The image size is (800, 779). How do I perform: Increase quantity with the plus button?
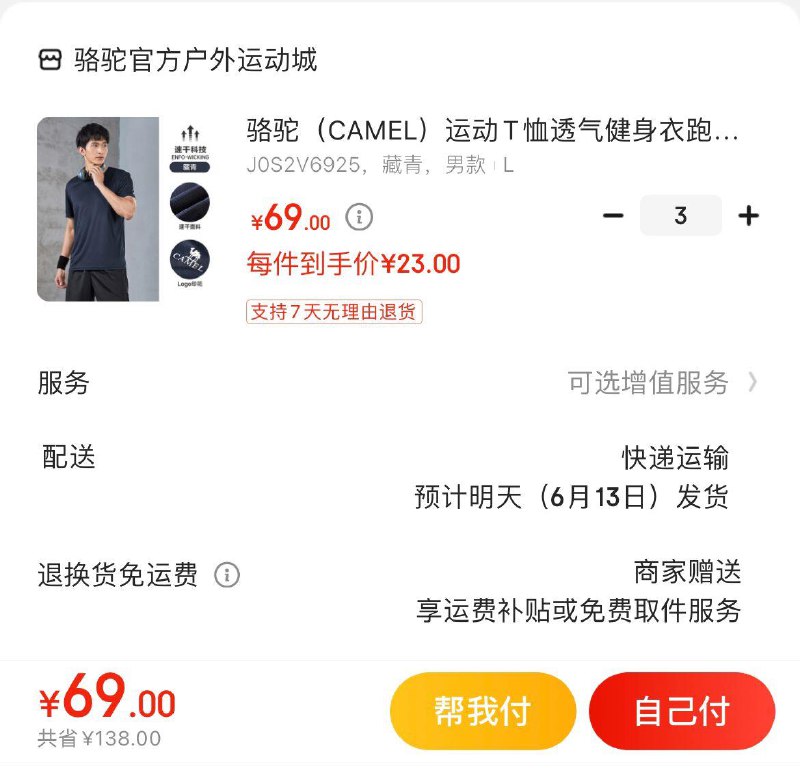[x=748, y=216]
